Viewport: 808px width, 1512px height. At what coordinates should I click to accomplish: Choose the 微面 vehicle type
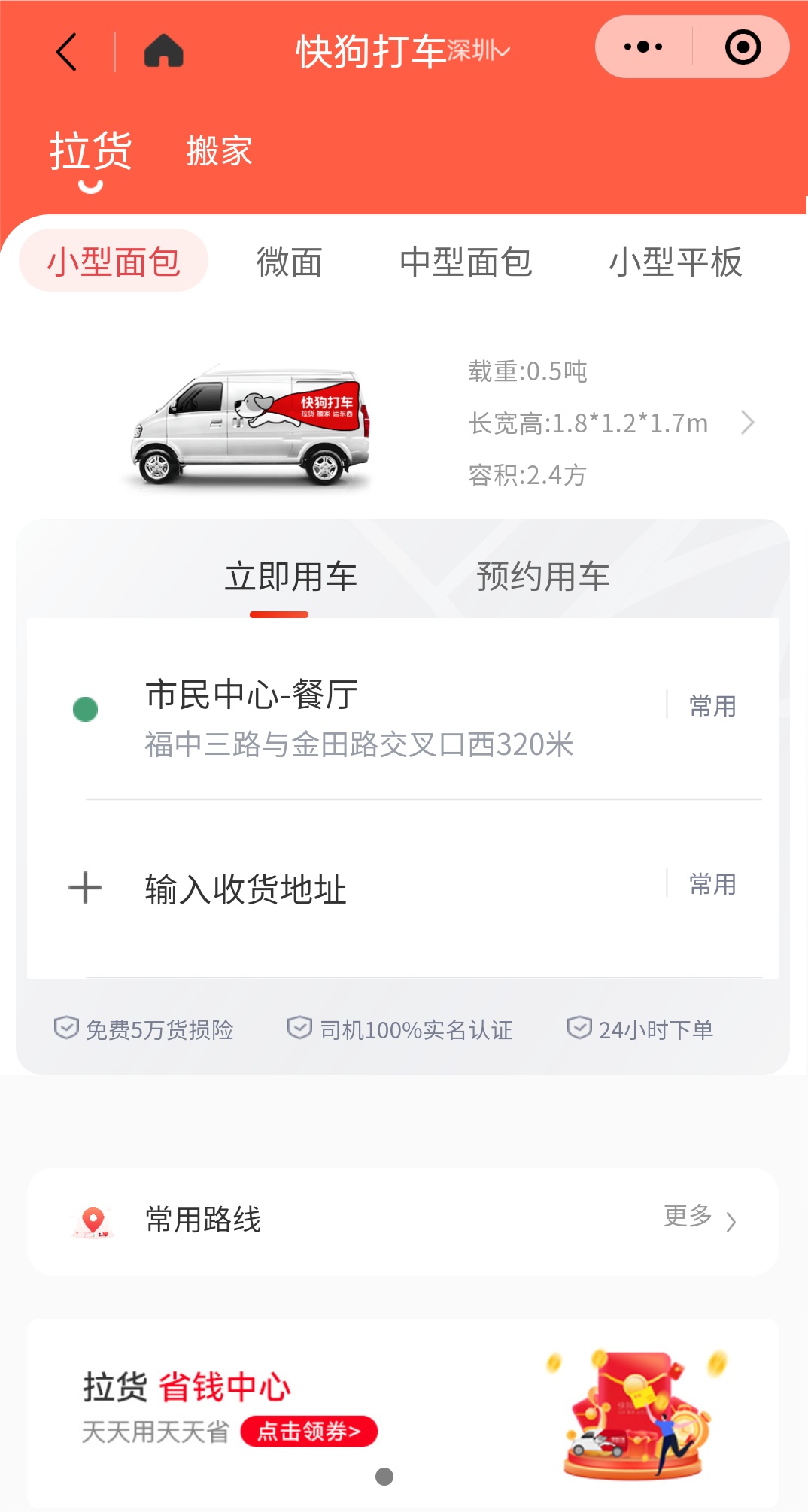289,262
